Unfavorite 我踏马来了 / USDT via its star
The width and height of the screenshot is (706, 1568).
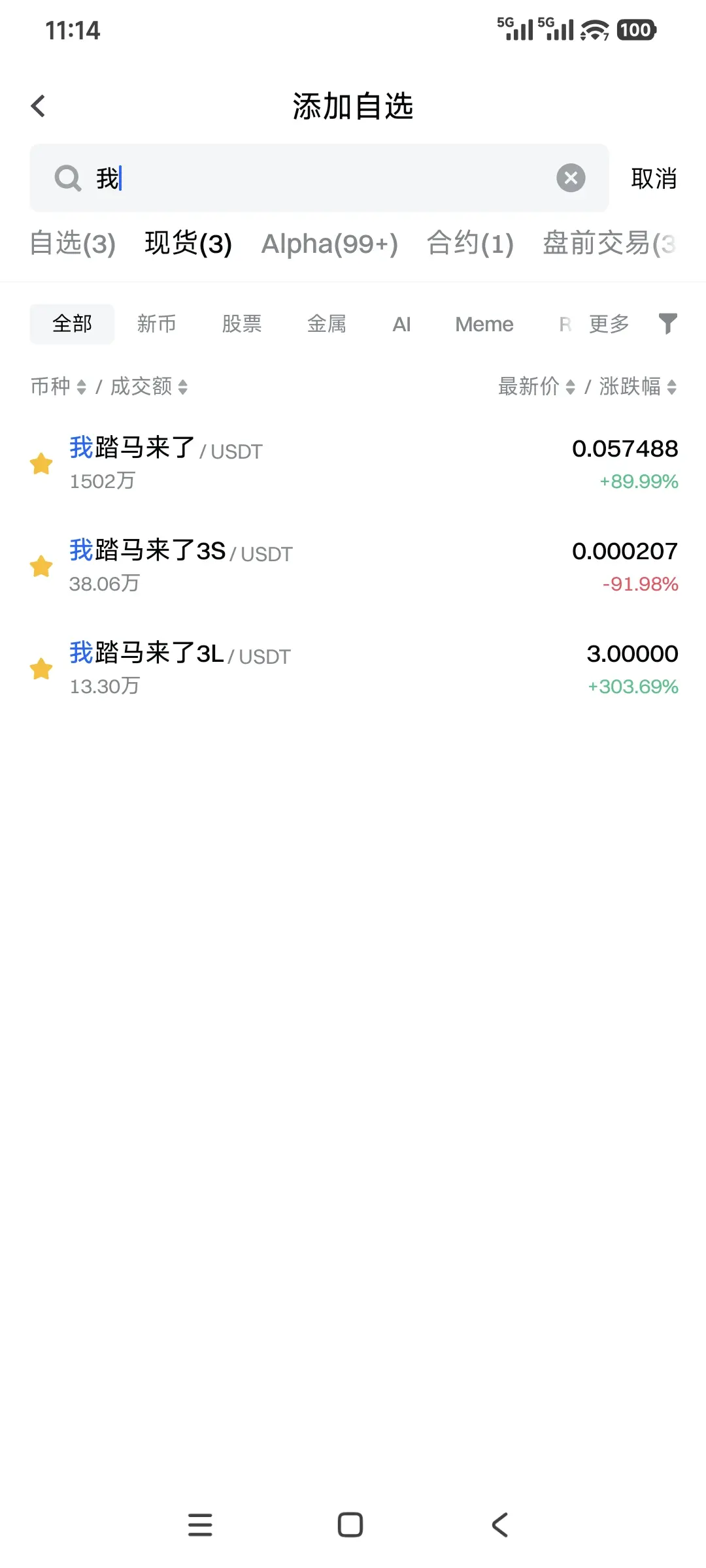pyautogui.click(x=41, y=464)
